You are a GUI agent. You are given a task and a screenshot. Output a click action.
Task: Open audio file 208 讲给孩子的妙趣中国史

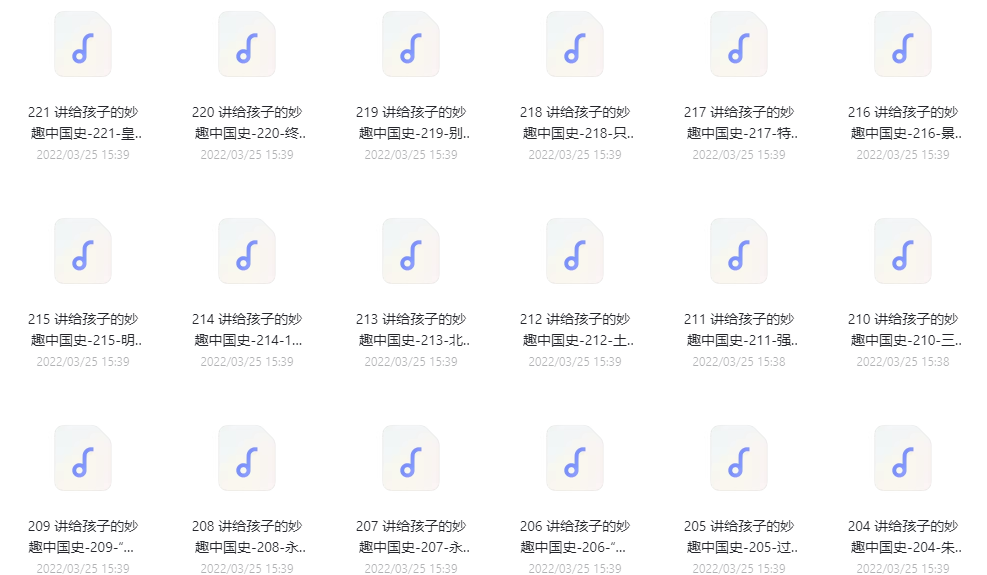click(247, 459)
